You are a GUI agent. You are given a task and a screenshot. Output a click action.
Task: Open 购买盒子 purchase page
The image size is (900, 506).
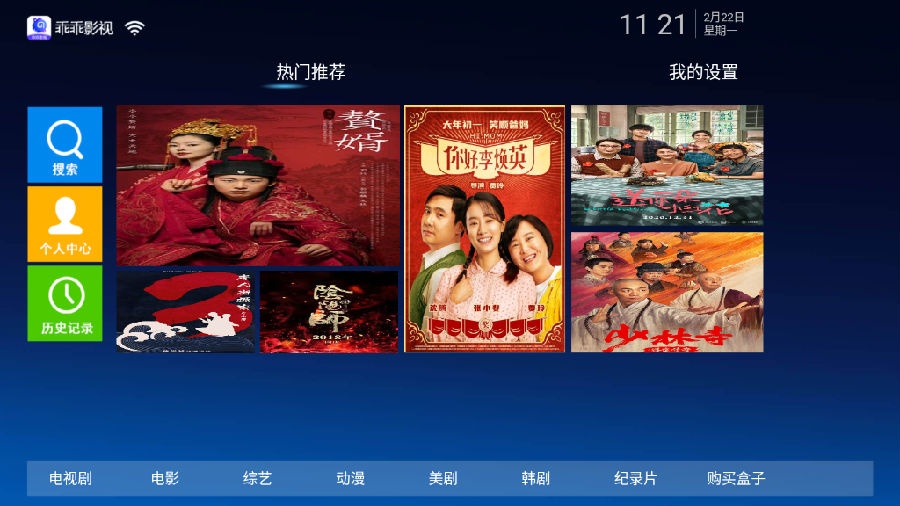click(735, 478)
